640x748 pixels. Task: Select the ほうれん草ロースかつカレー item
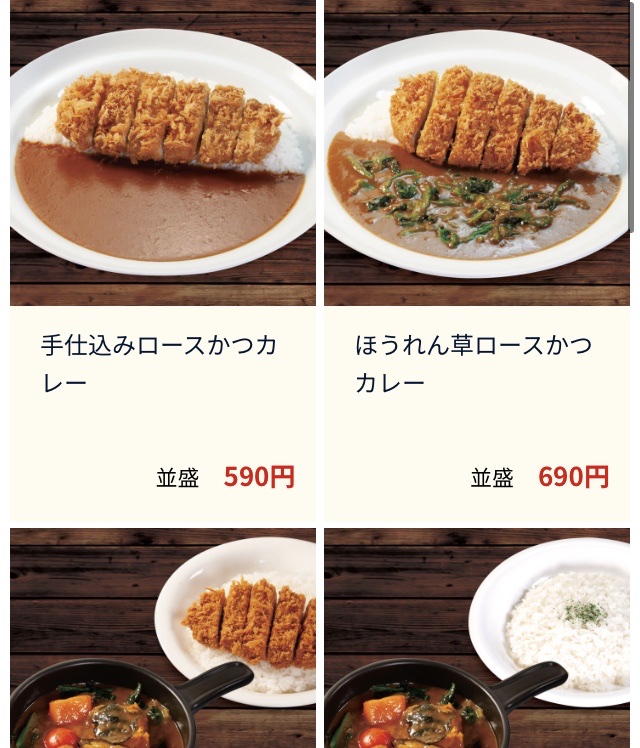tap(476, 364)
